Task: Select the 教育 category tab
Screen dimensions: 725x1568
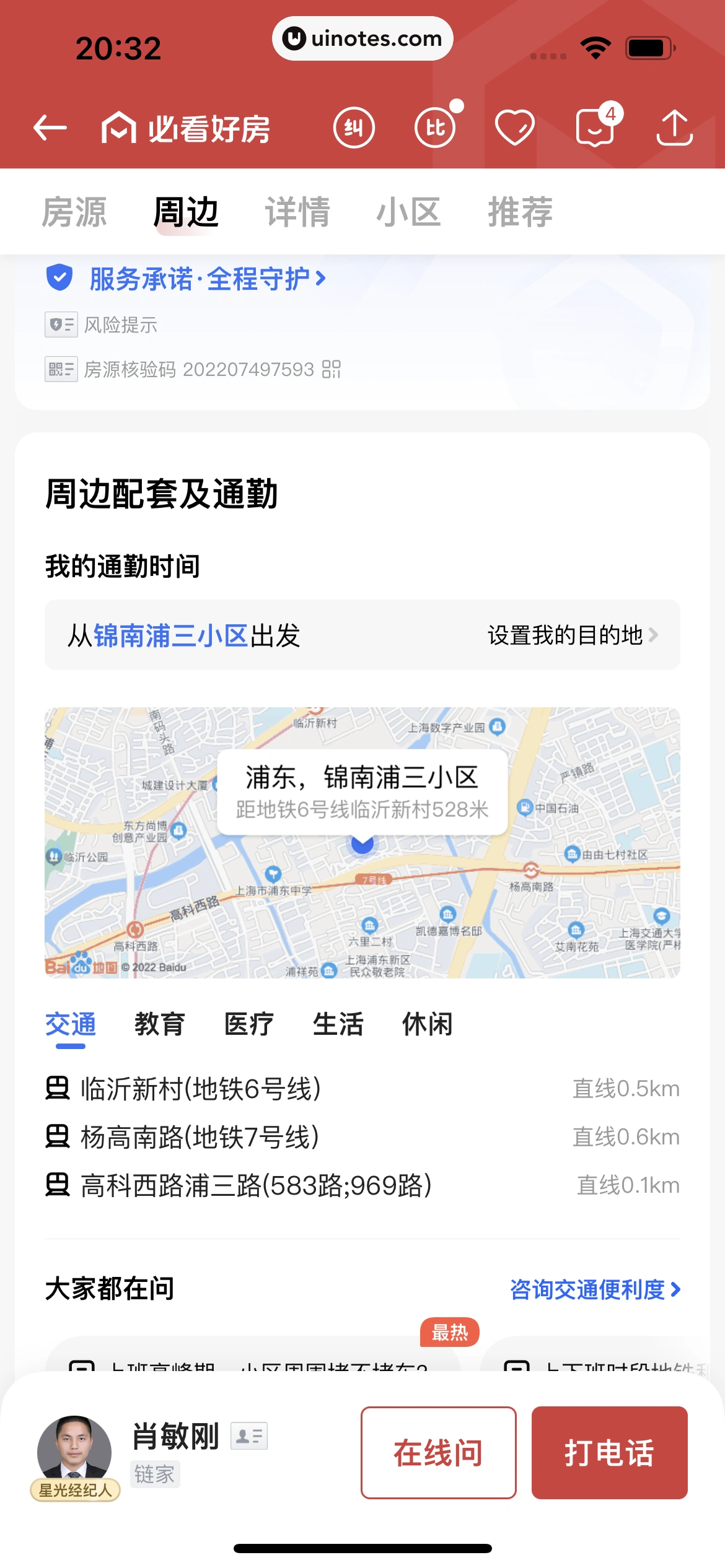Action: pyautogui.click(x=159, y=1024)
